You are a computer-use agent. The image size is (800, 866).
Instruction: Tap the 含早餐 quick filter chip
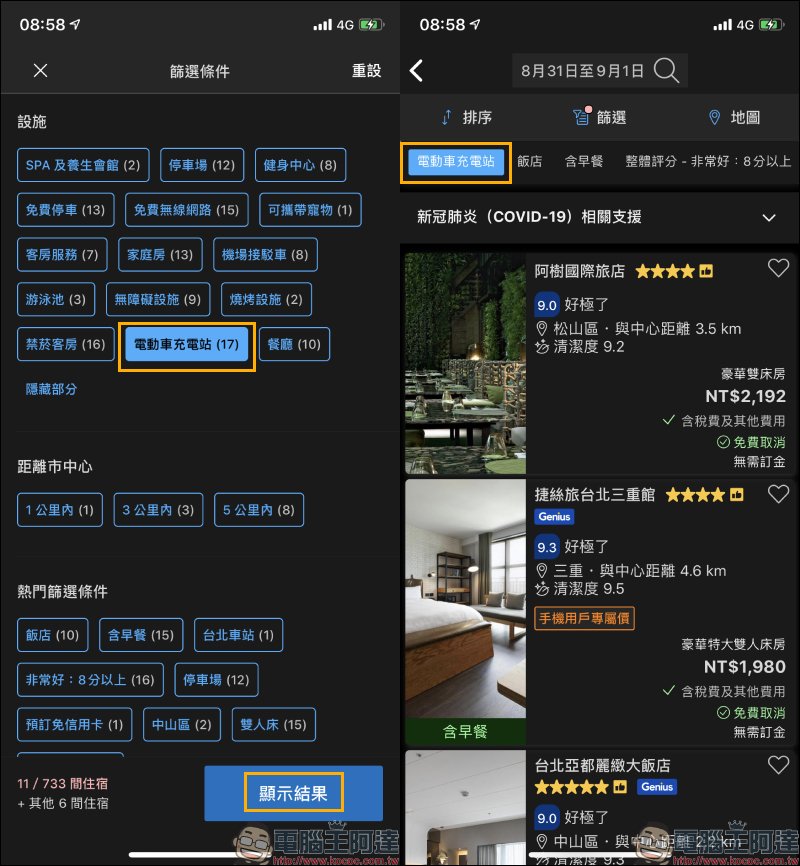pos(584,161)
